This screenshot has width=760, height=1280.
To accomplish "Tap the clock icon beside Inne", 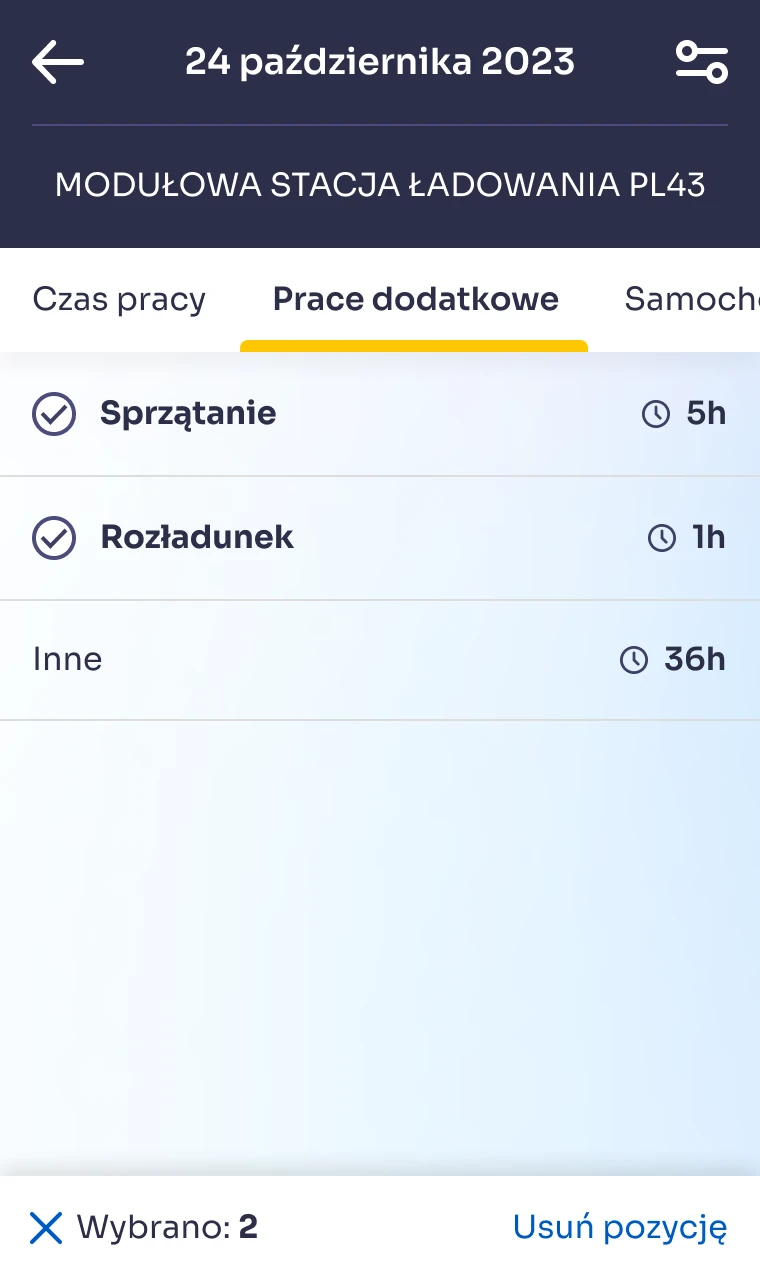I will click(x=635, y=659).
